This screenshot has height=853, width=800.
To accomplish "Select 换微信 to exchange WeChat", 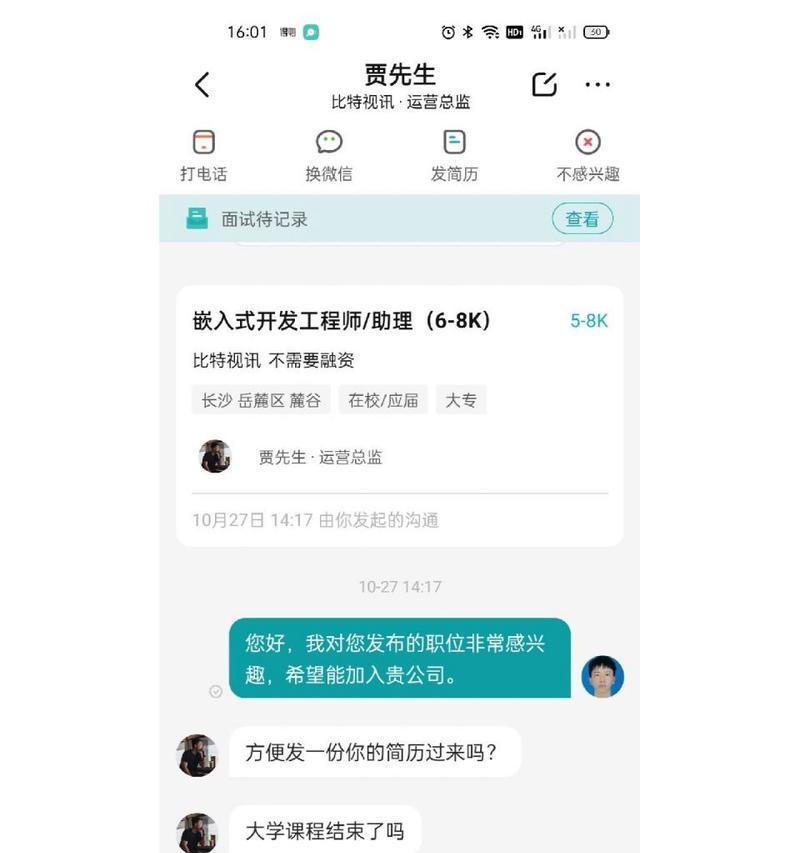I will pos(329,155).
